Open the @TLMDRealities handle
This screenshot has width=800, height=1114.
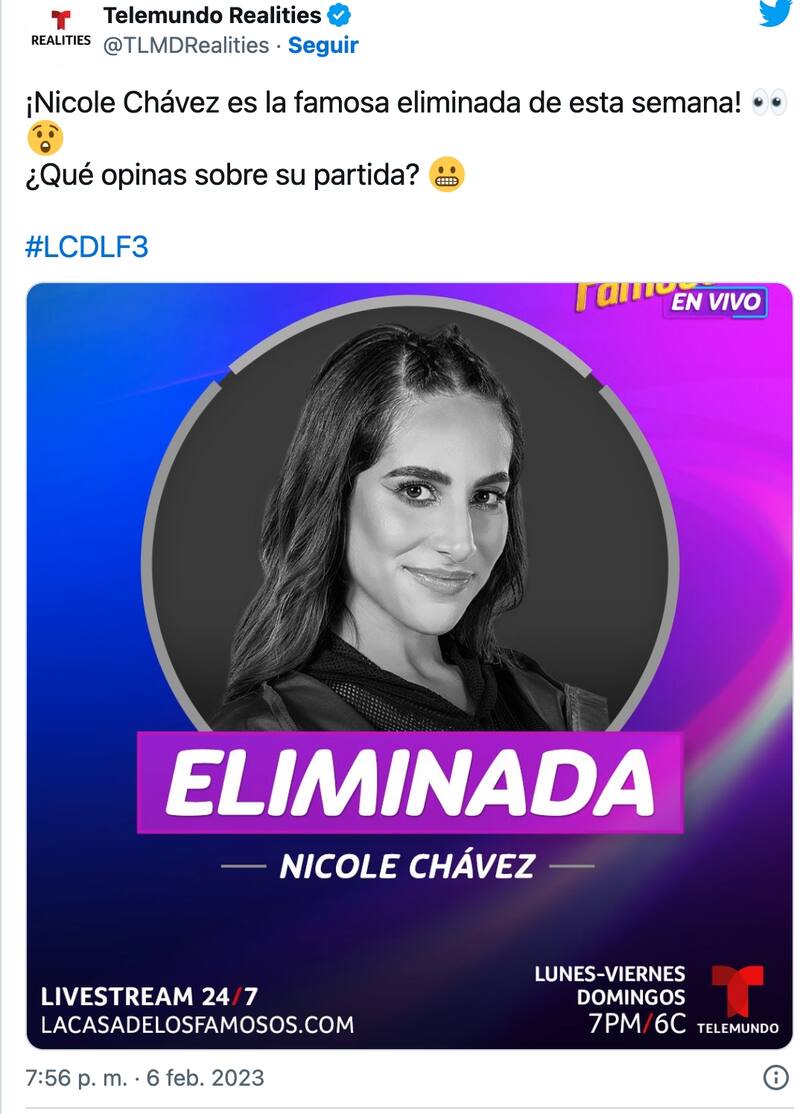click(x=187, y=45)
